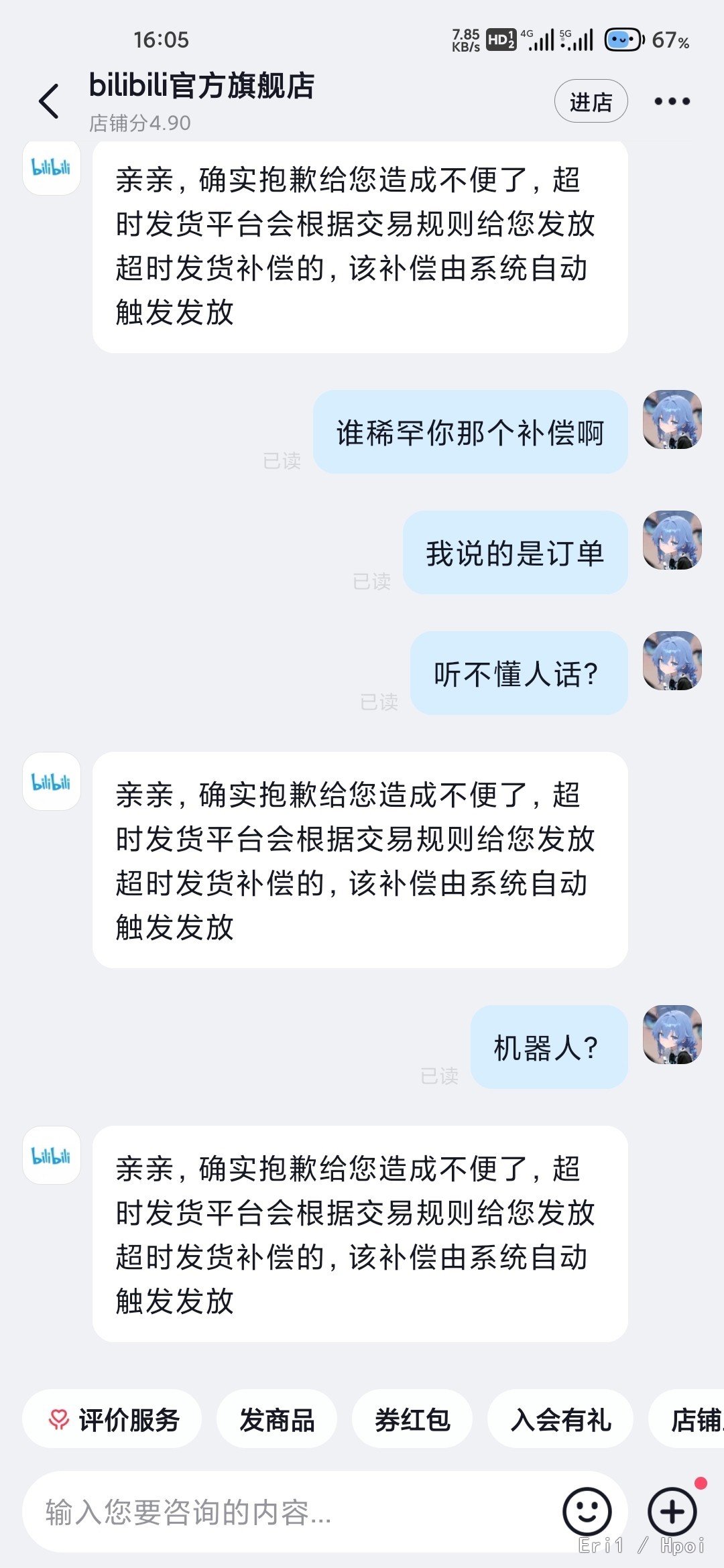Image resolution: width=724 pixels, height=1568 pixels.
Task: Open the 券红包 chip
Action: pyautogui.click(x=412, y=1419)
